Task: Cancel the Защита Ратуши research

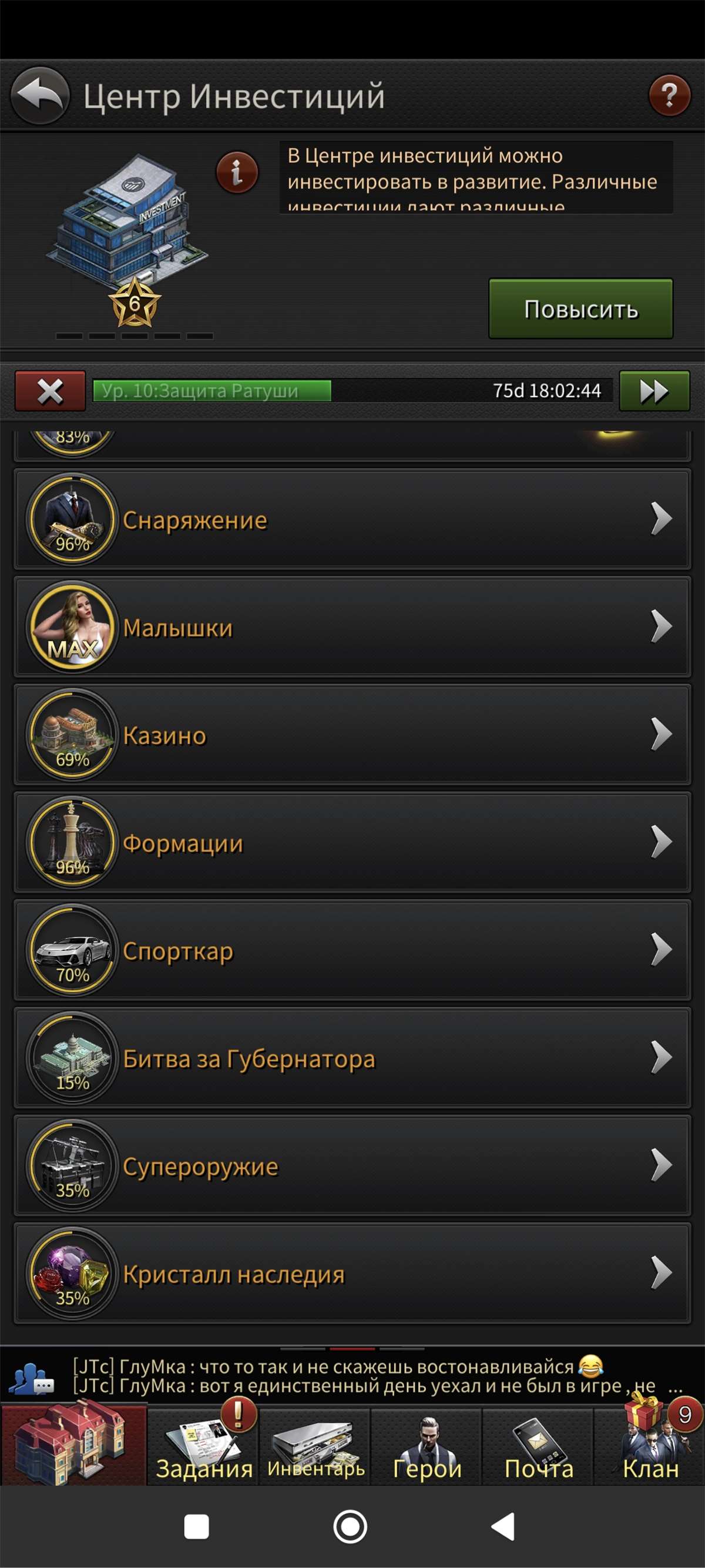Action: pyautogui.click(x=50, y=391)
